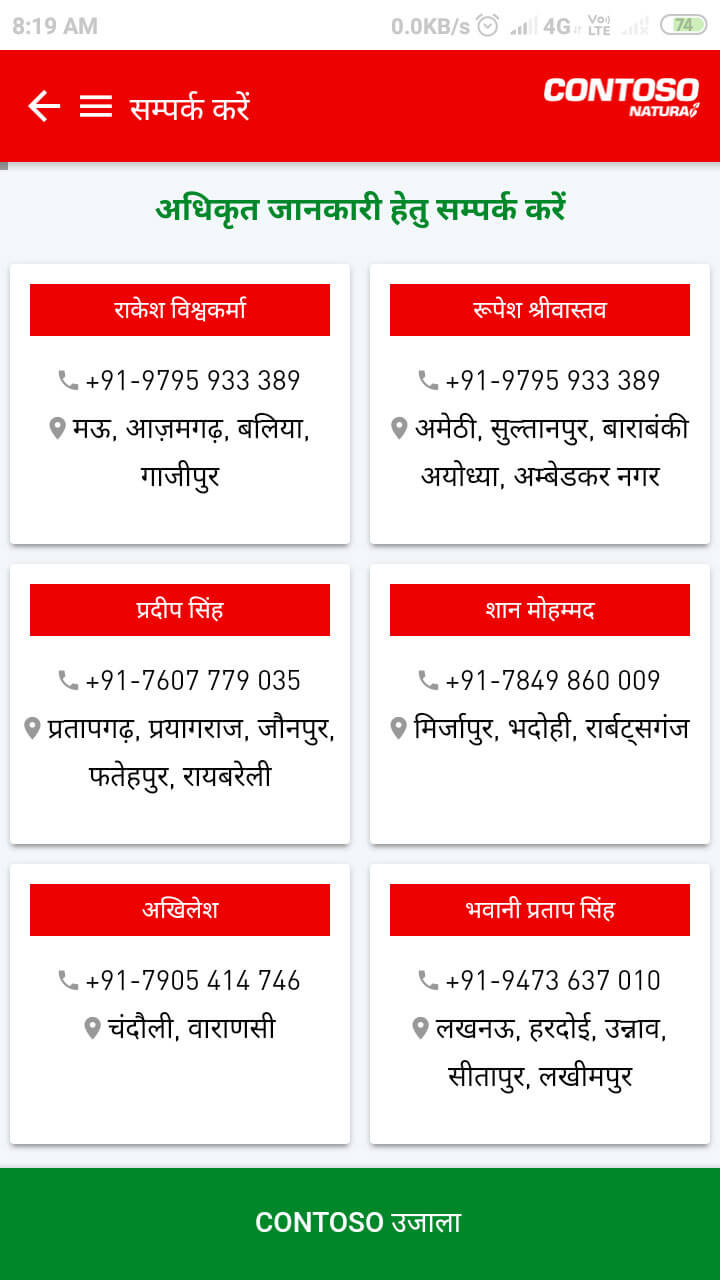Dial शान मोहम्मद's number +91-7849 860 009
The image size is (720, 1280).
click(x=540, y=680)
